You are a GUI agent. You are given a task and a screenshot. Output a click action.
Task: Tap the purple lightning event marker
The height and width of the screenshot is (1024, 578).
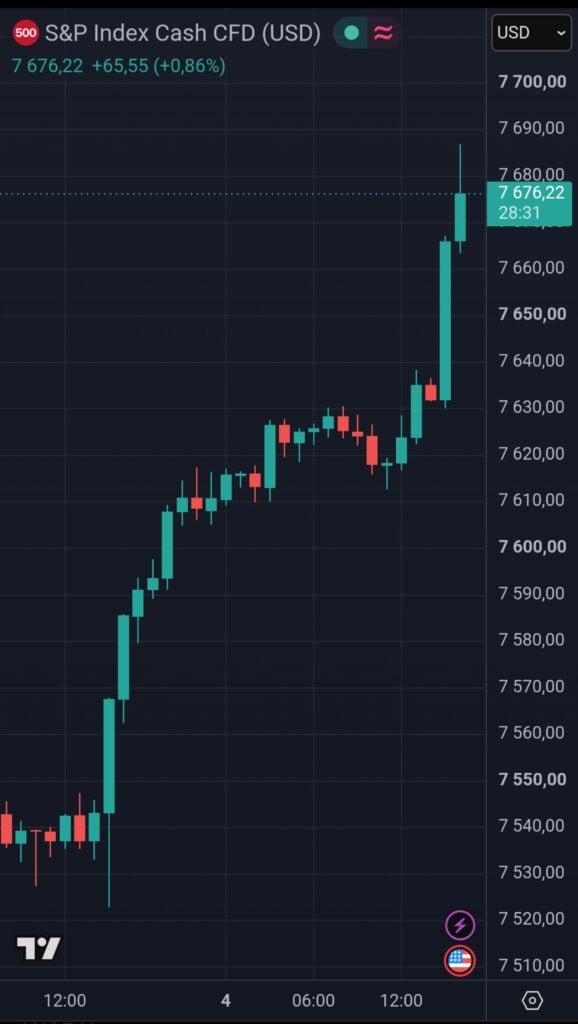[460, 925]
